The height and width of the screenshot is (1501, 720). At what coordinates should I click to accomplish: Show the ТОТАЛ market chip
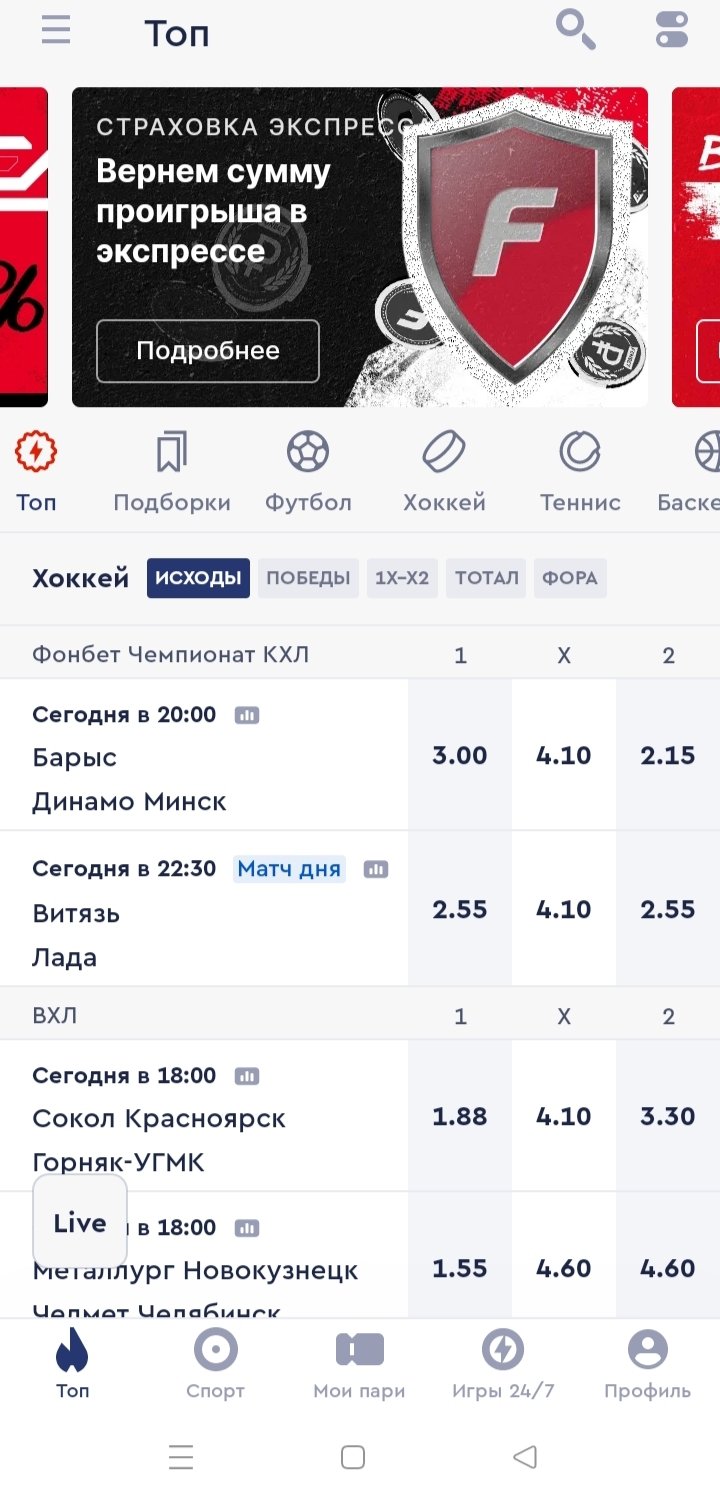(486, 578)
